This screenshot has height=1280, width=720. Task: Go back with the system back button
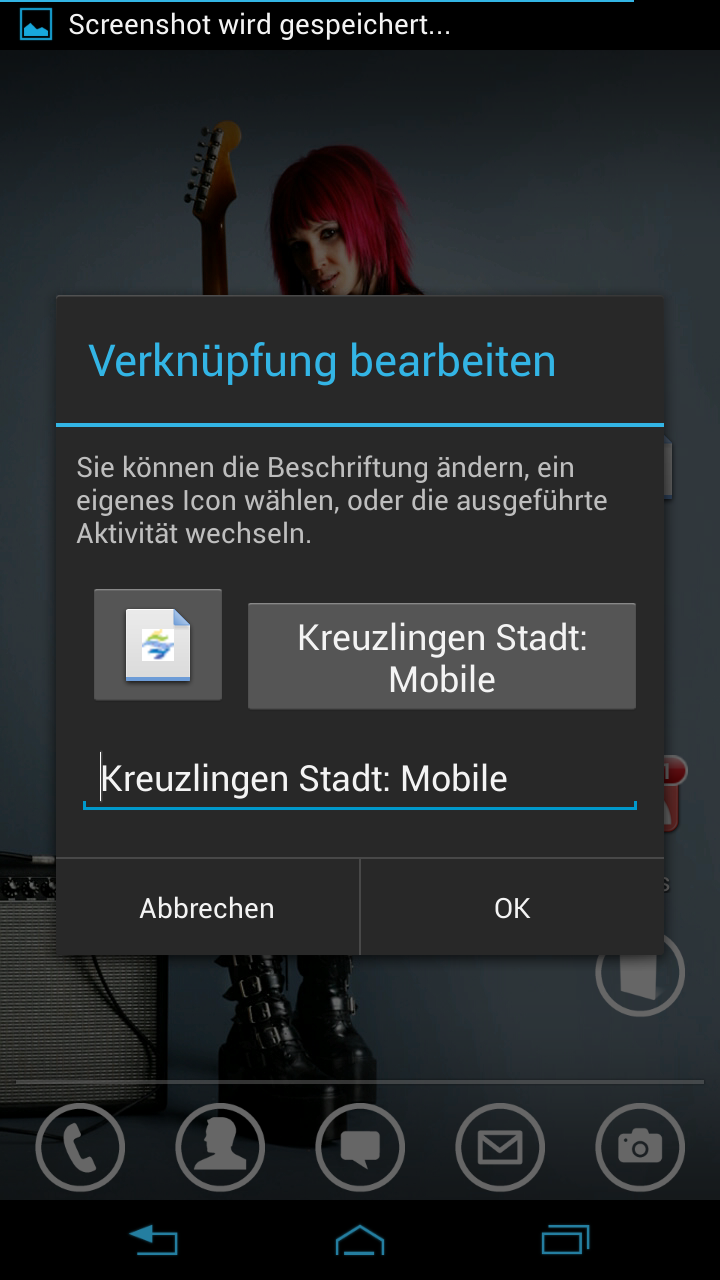pyautogui.click(x=154, y=1240)
